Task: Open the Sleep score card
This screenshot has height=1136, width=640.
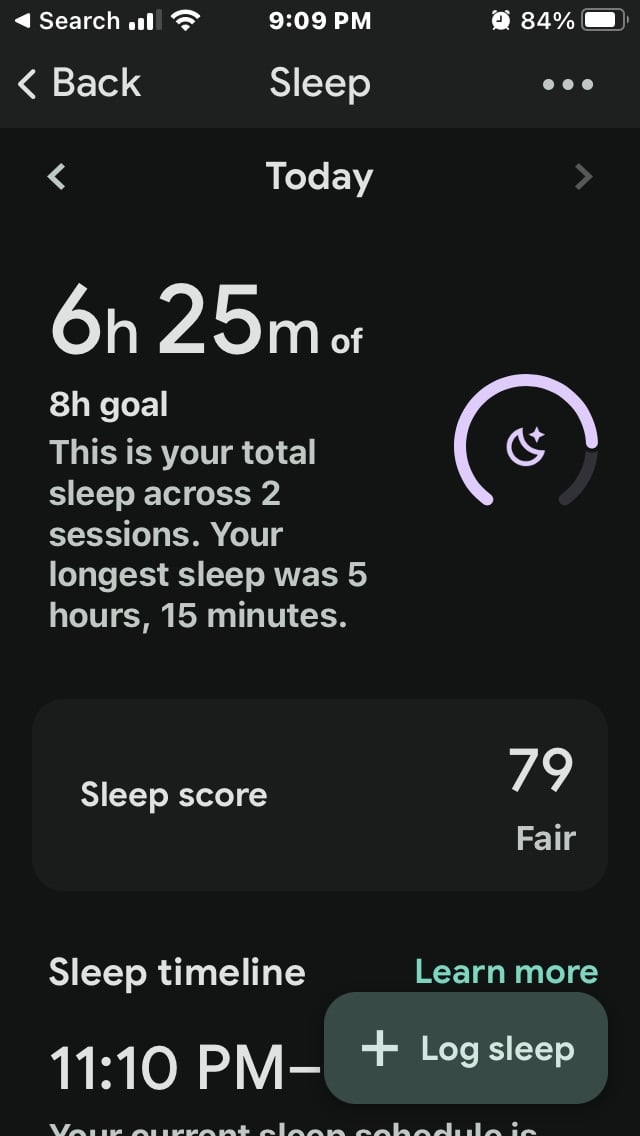Action: point(320,795)
